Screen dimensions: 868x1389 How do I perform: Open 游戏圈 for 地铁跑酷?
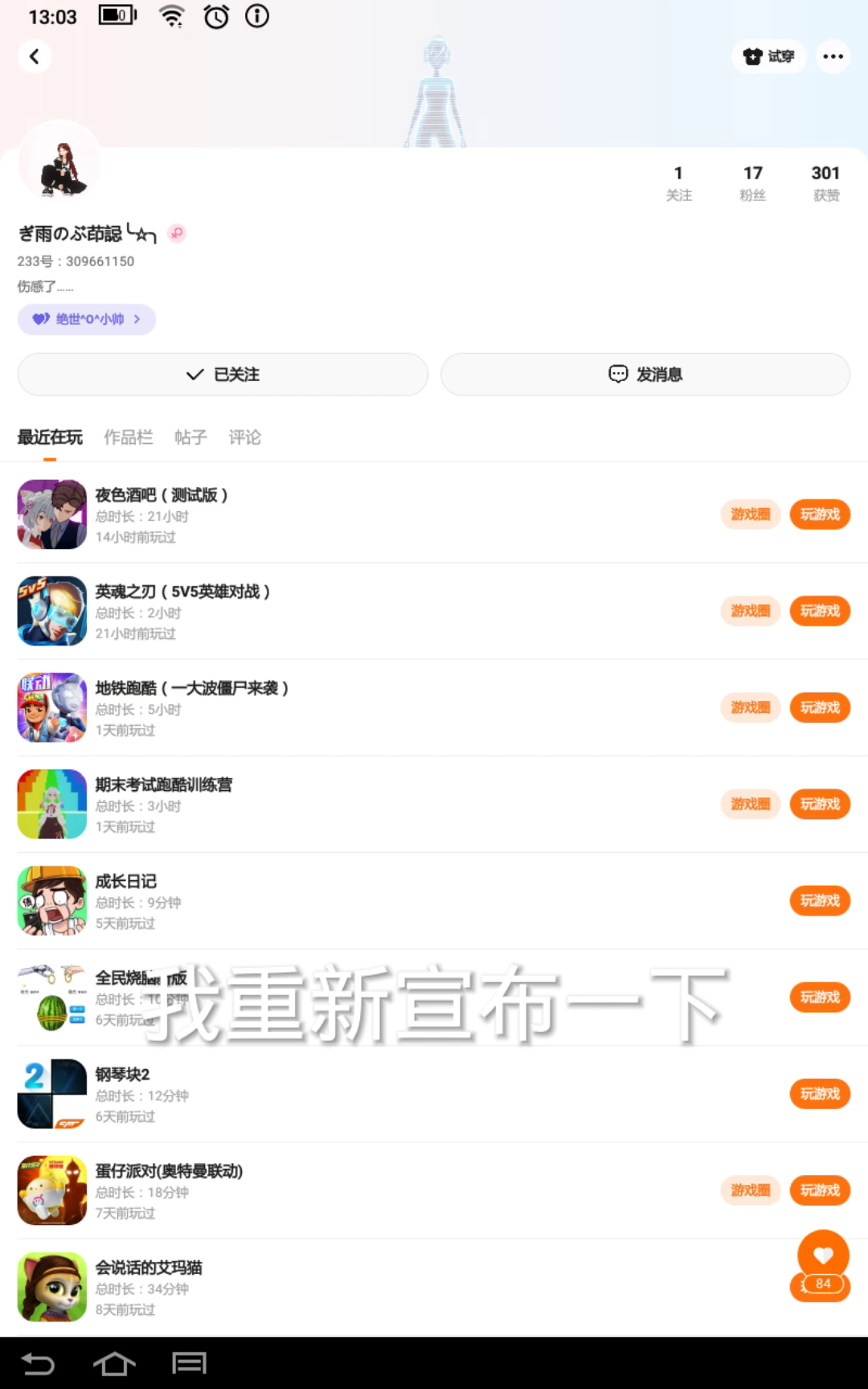point(750,707)
